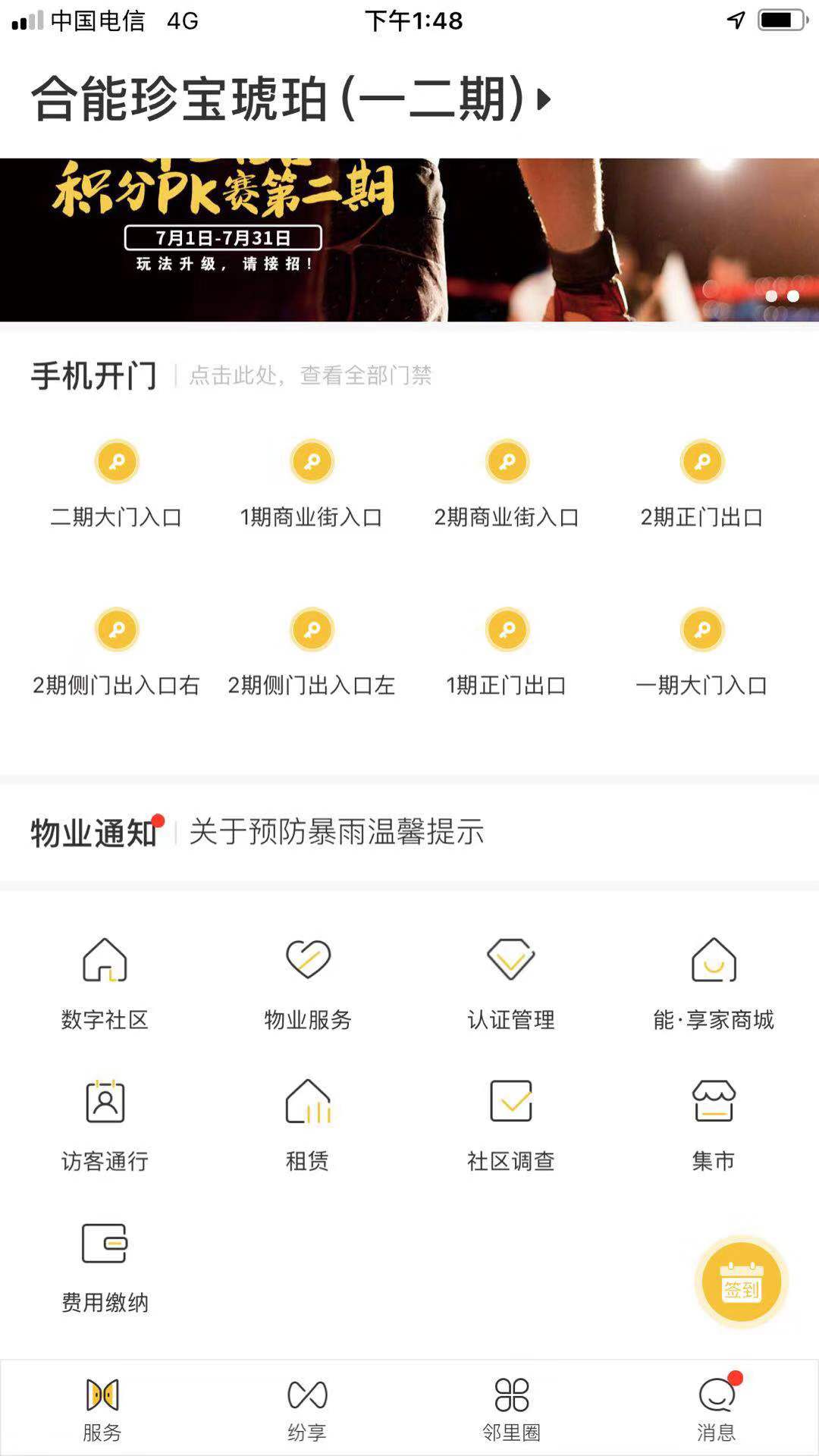This screenshot has width=819, height=1456.
Task: Tap the 1期正门出口 key icon
Action: [x=507, y=630]
